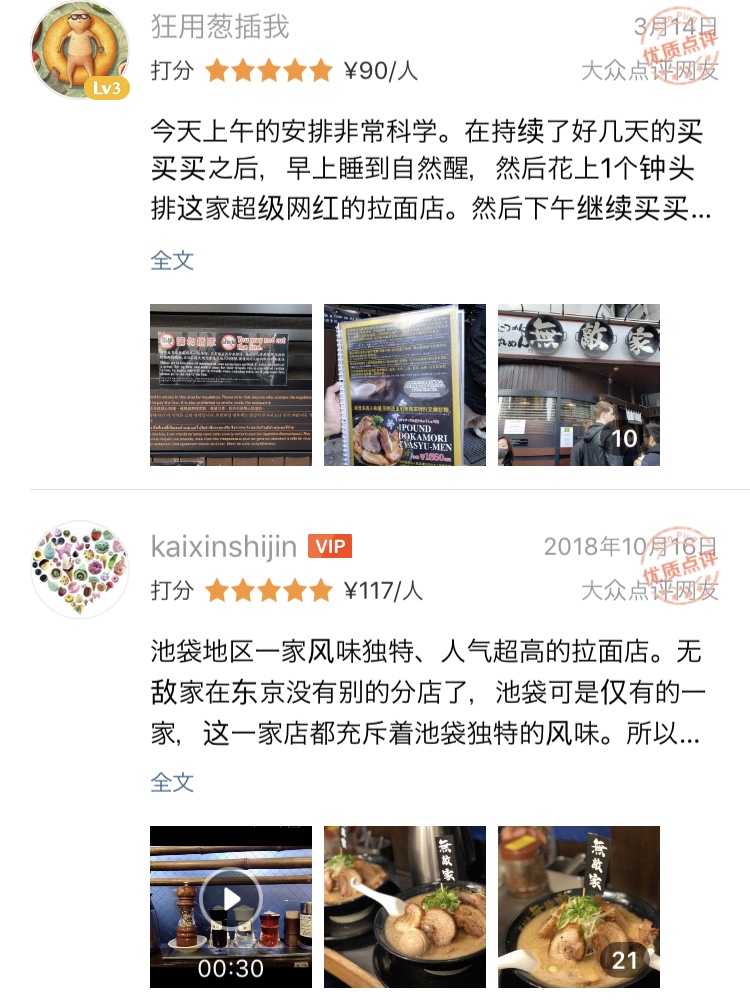Viewport: 750px width, 1003px height.
Task: Expand full text of 狂用葱插我's review
Action: (172, 260)
